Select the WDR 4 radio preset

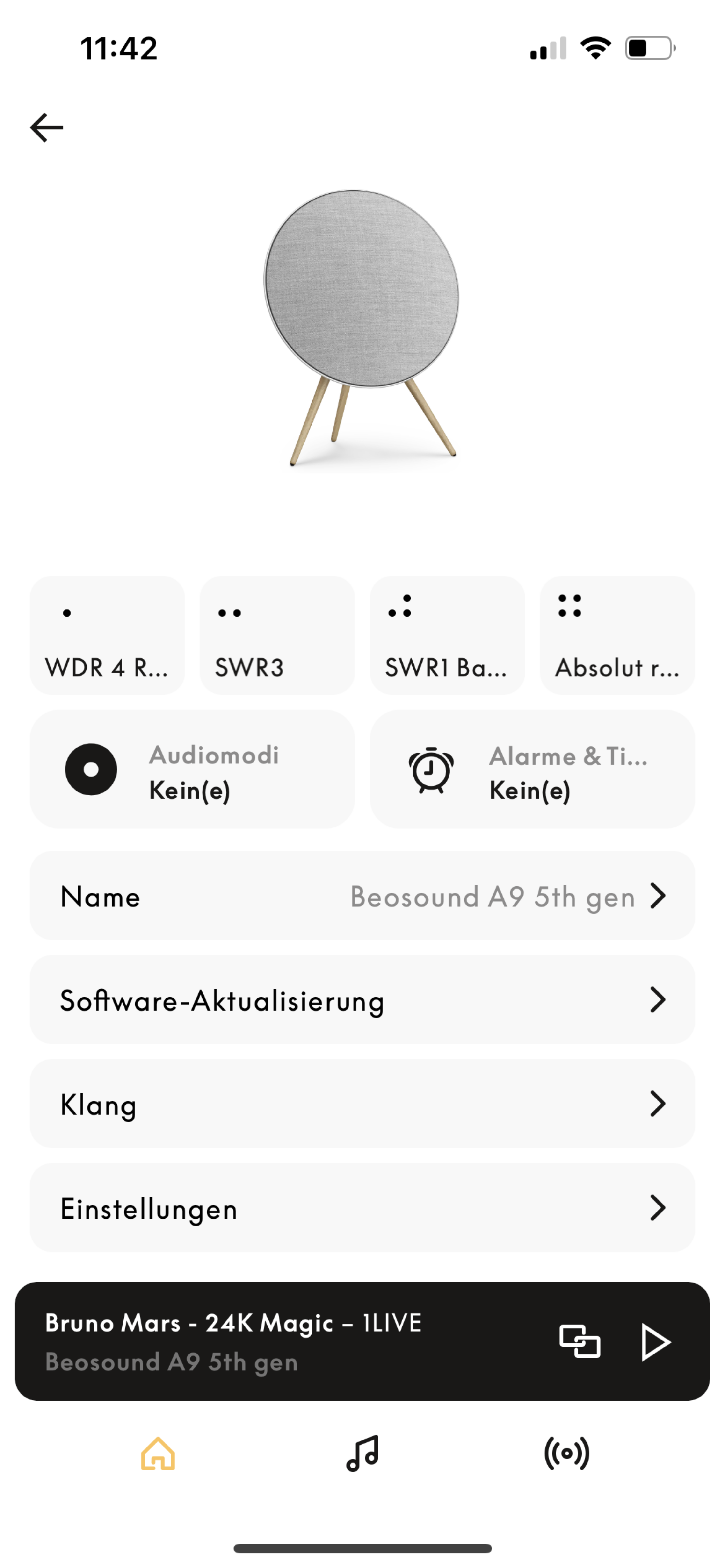(x=107, y=635)
